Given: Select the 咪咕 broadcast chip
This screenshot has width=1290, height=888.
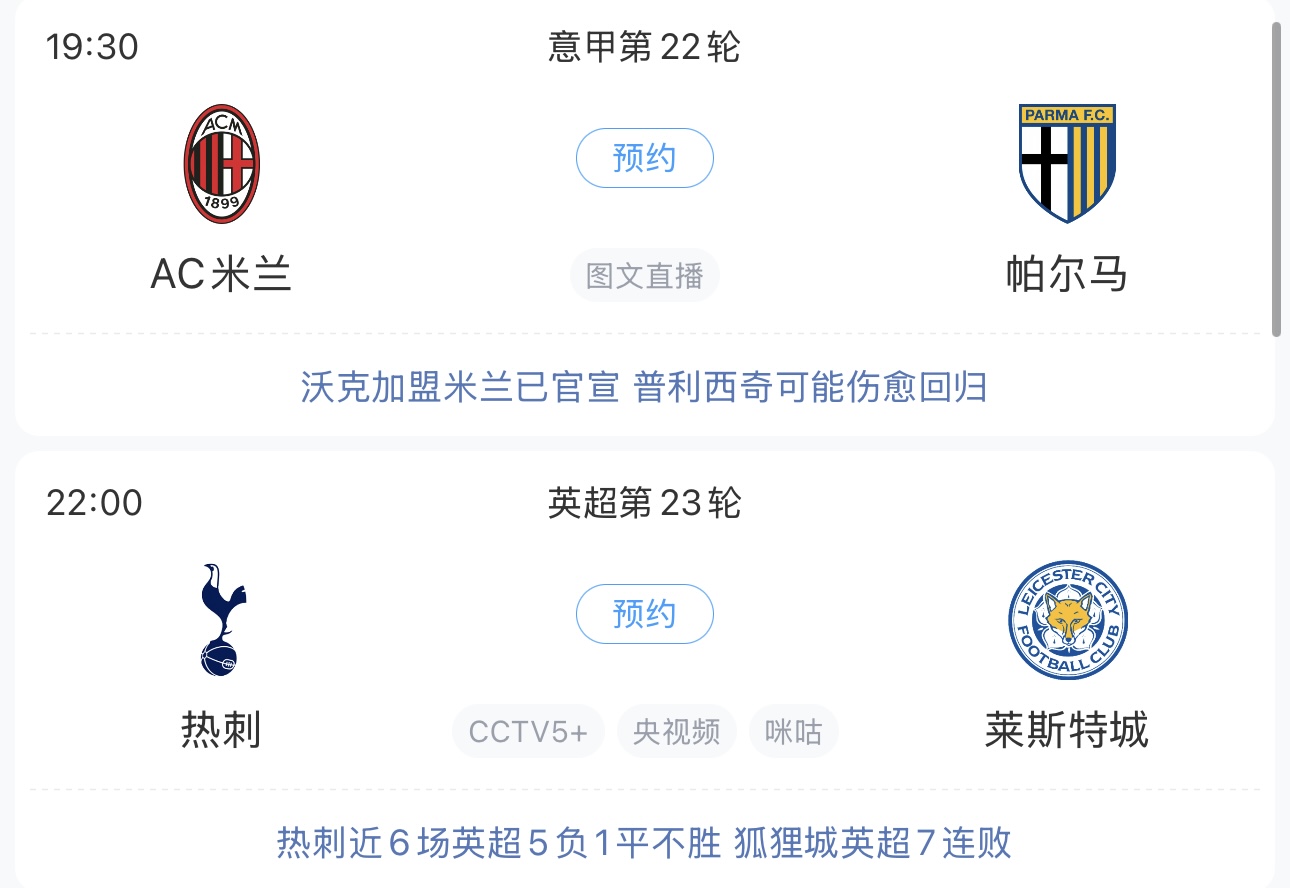Looking at the screenshot, I should (793, 732).
